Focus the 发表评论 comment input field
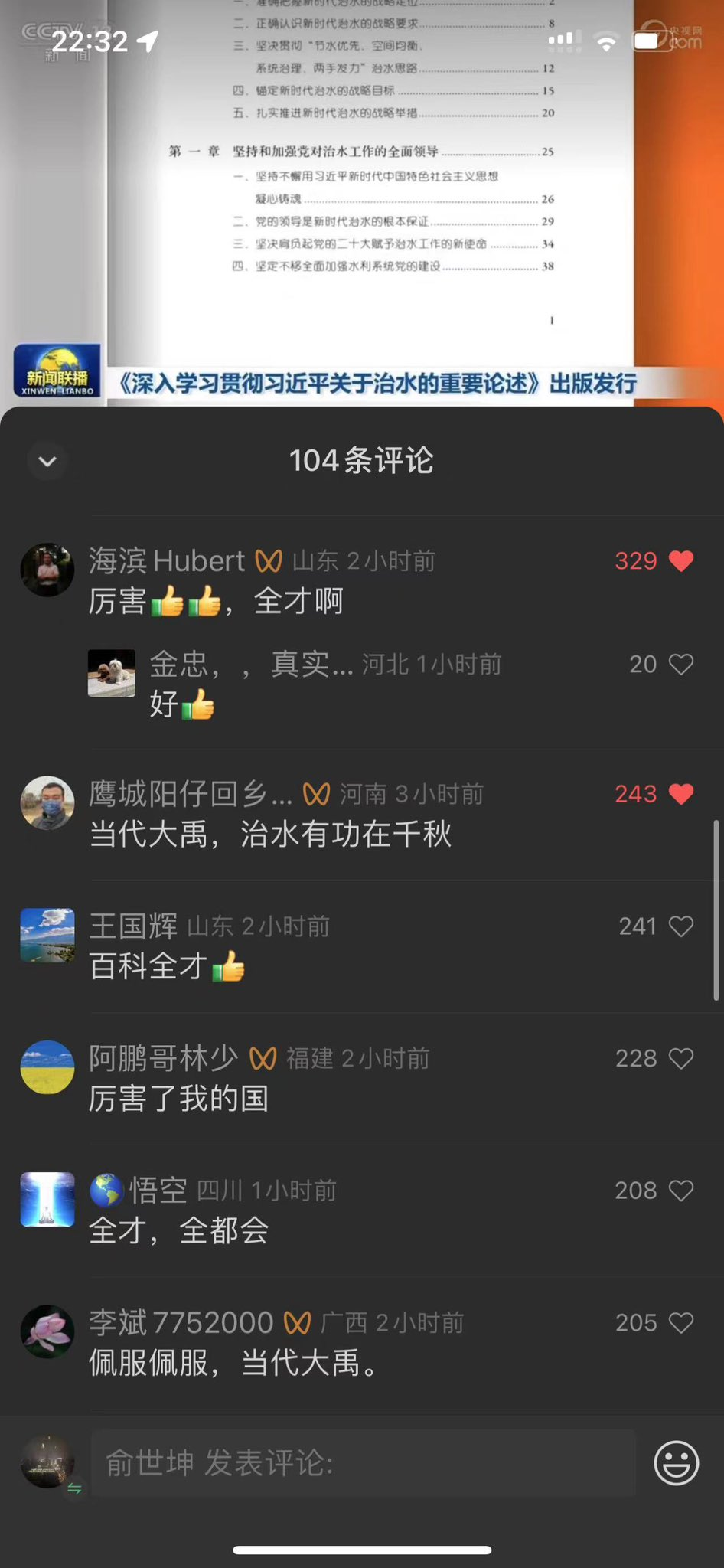The height and width of the screenshot is (1568, 724). click(363, 1462)
